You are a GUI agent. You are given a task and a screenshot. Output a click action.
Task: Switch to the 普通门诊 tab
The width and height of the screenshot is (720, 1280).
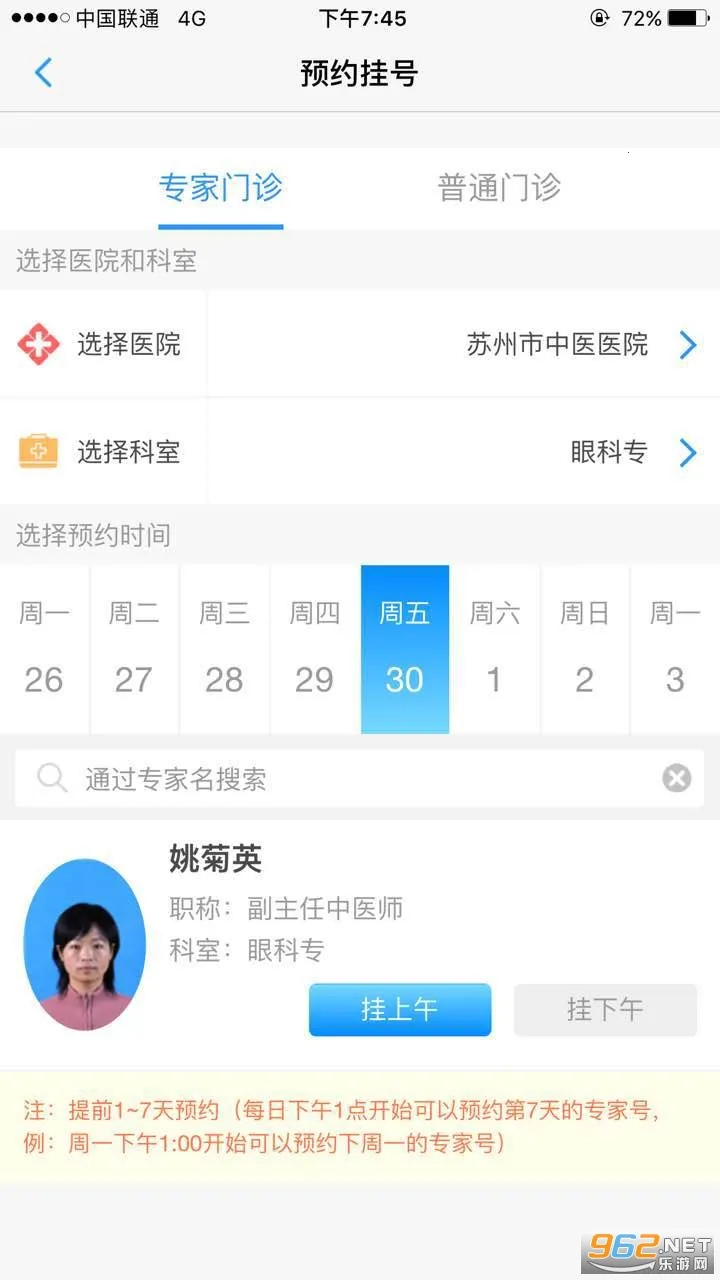coord(499,188)
